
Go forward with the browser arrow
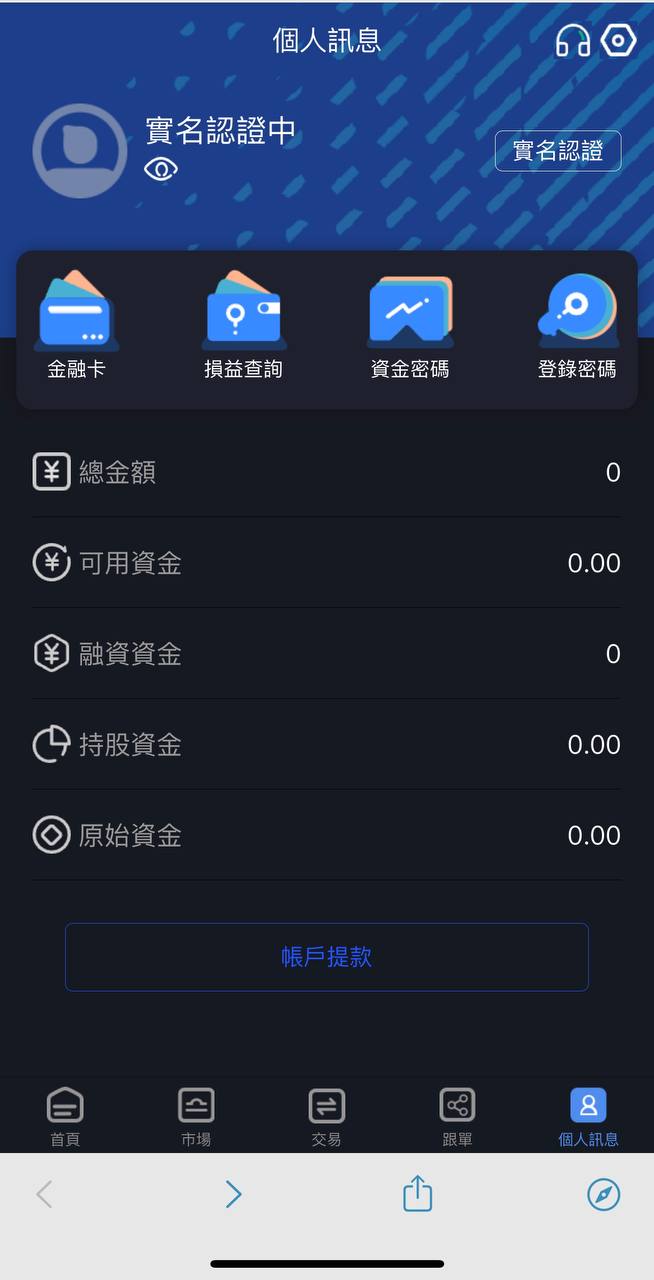[x=233, y=1194]
